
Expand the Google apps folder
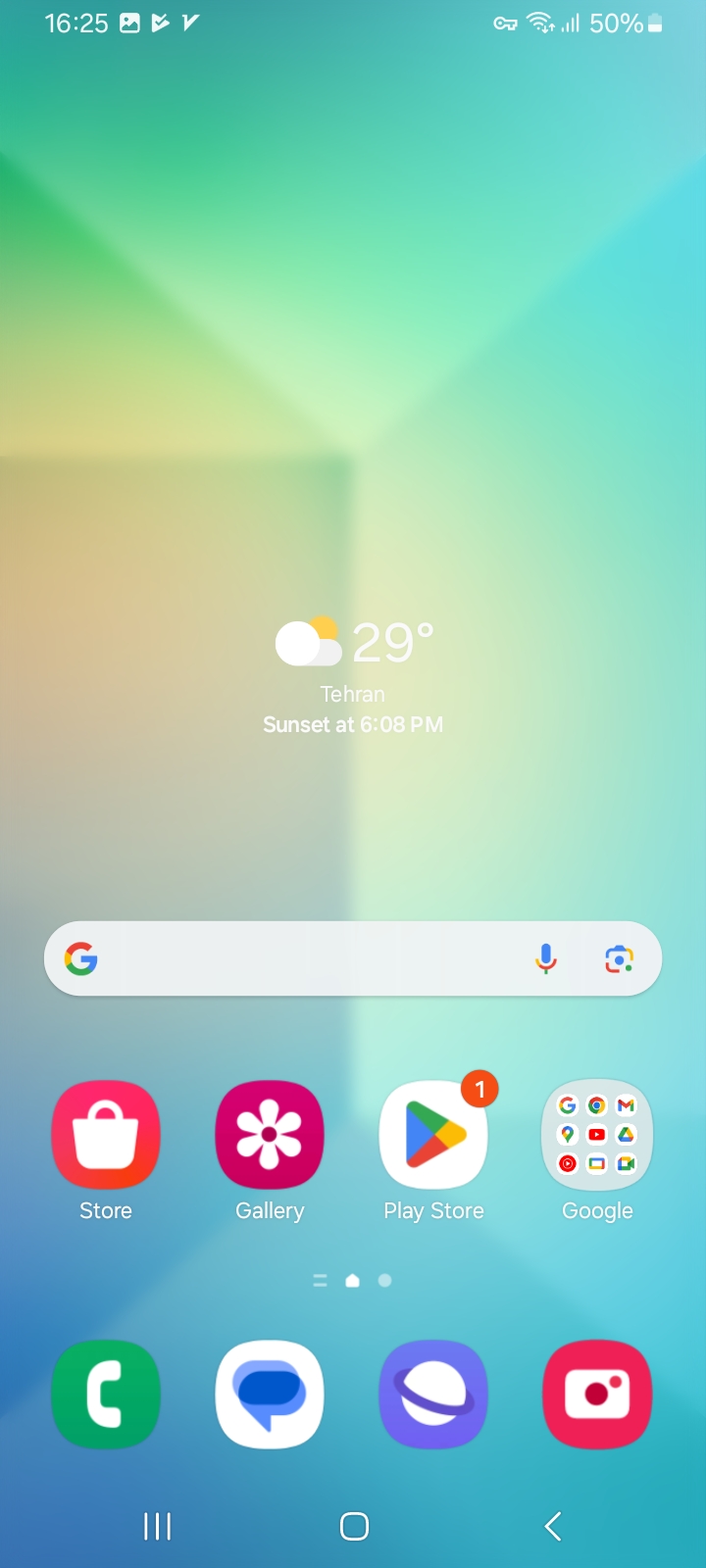[597, 1135]
